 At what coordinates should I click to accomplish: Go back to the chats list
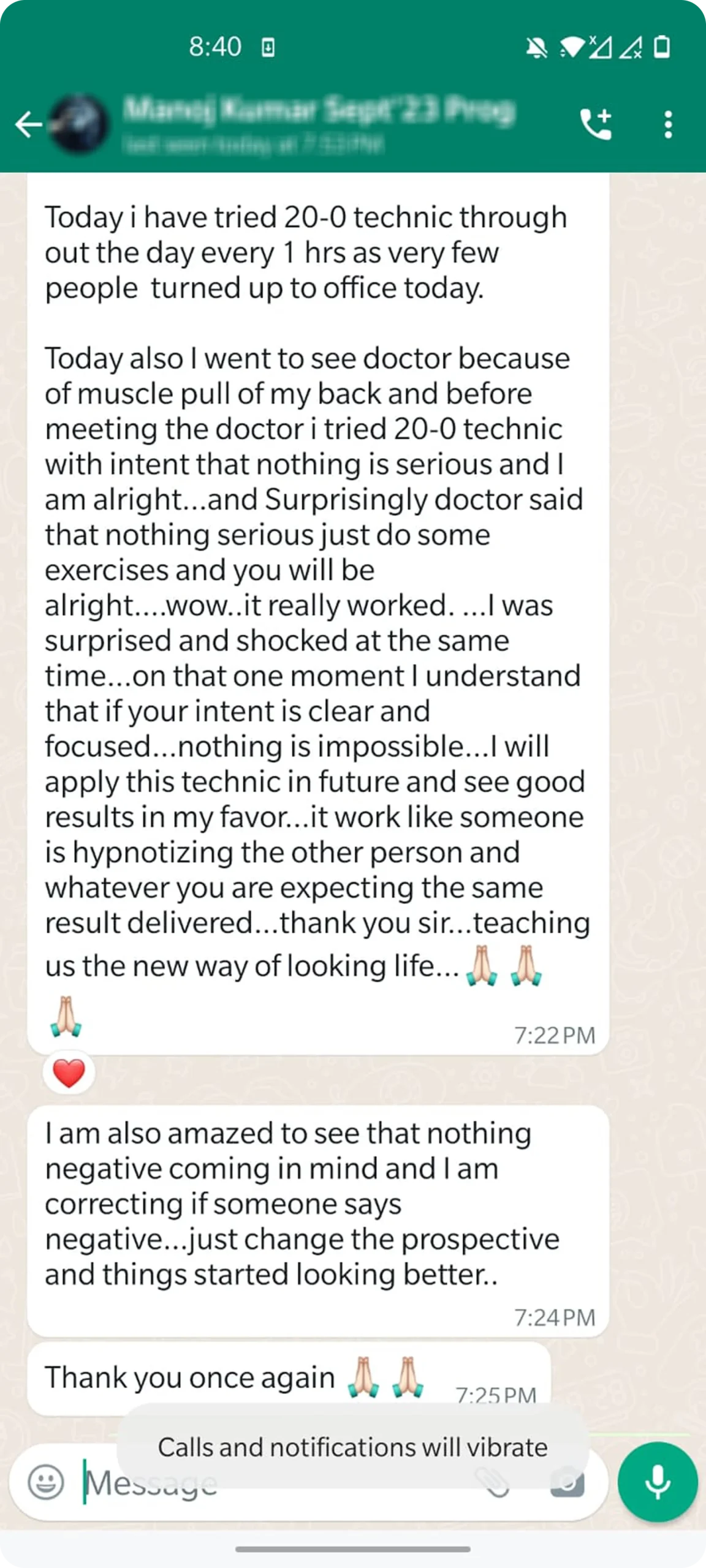[28, 124]
